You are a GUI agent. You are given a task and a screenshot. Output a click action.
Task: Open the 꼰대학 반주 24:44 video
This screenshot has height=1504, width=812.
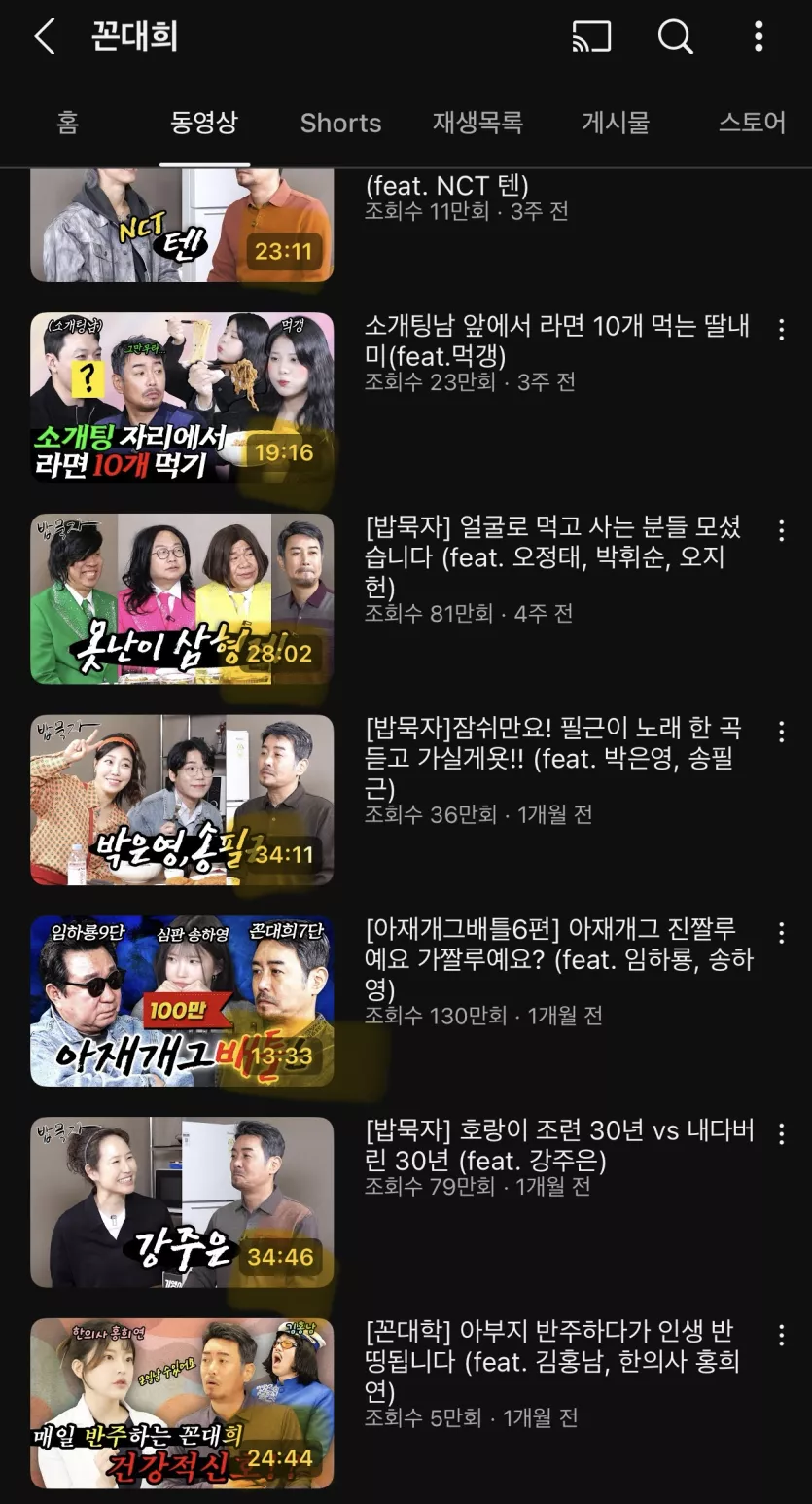pos(182,1404)
